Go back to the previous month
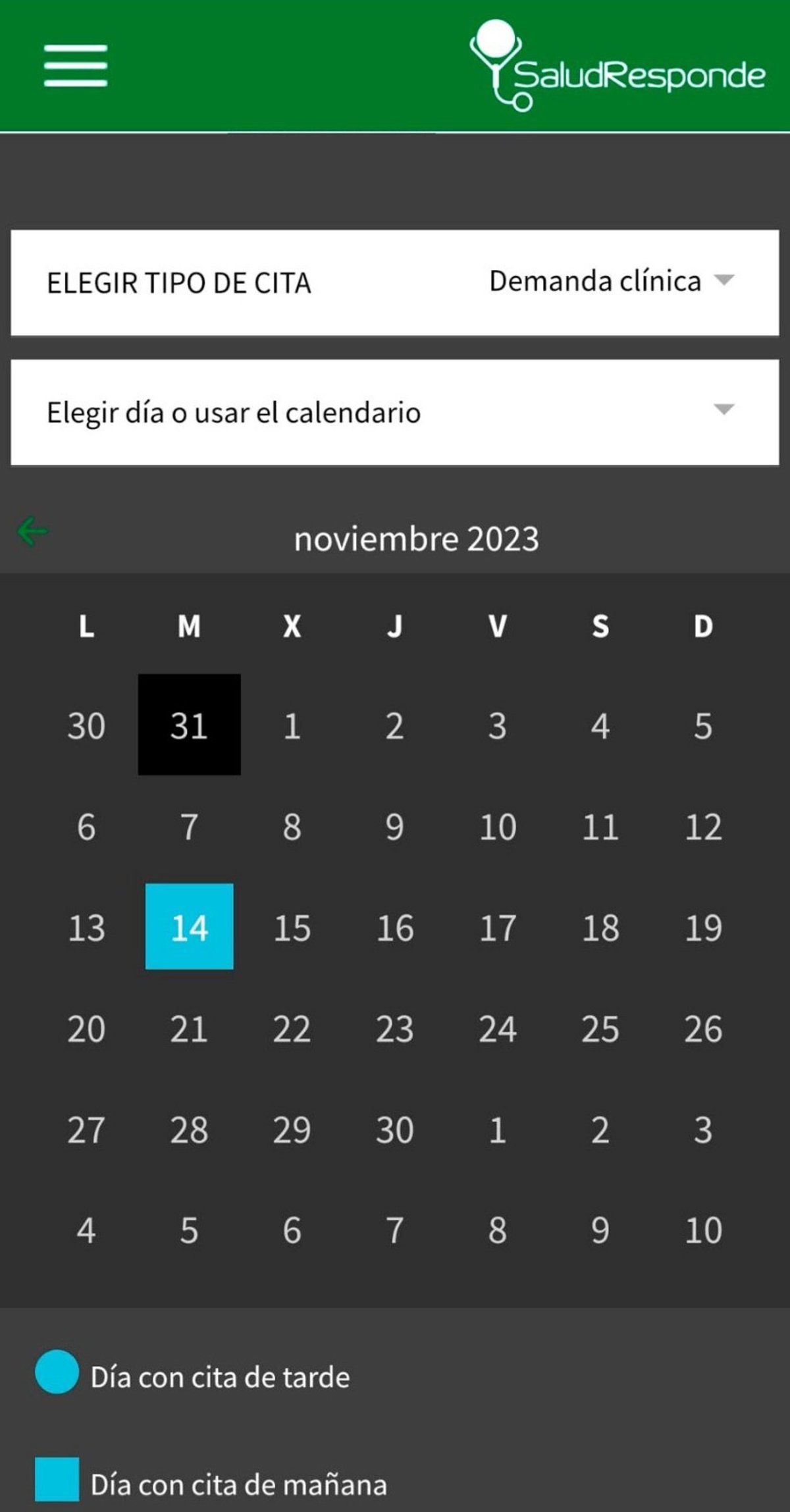Viewport: 790px width, 1512px height. (33, 532)
